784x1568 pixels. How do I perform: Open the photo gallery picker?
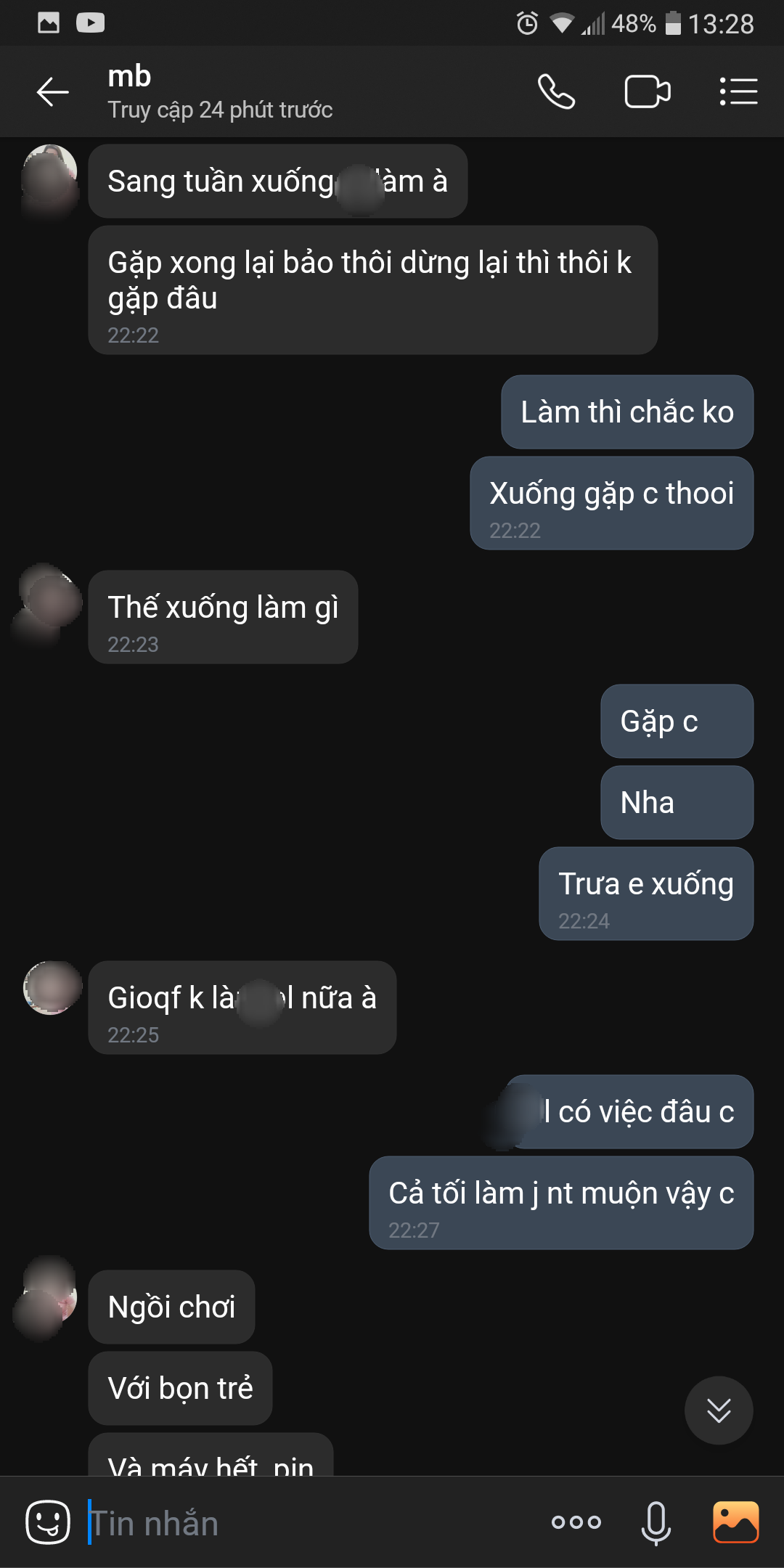tap(735, 1522)
